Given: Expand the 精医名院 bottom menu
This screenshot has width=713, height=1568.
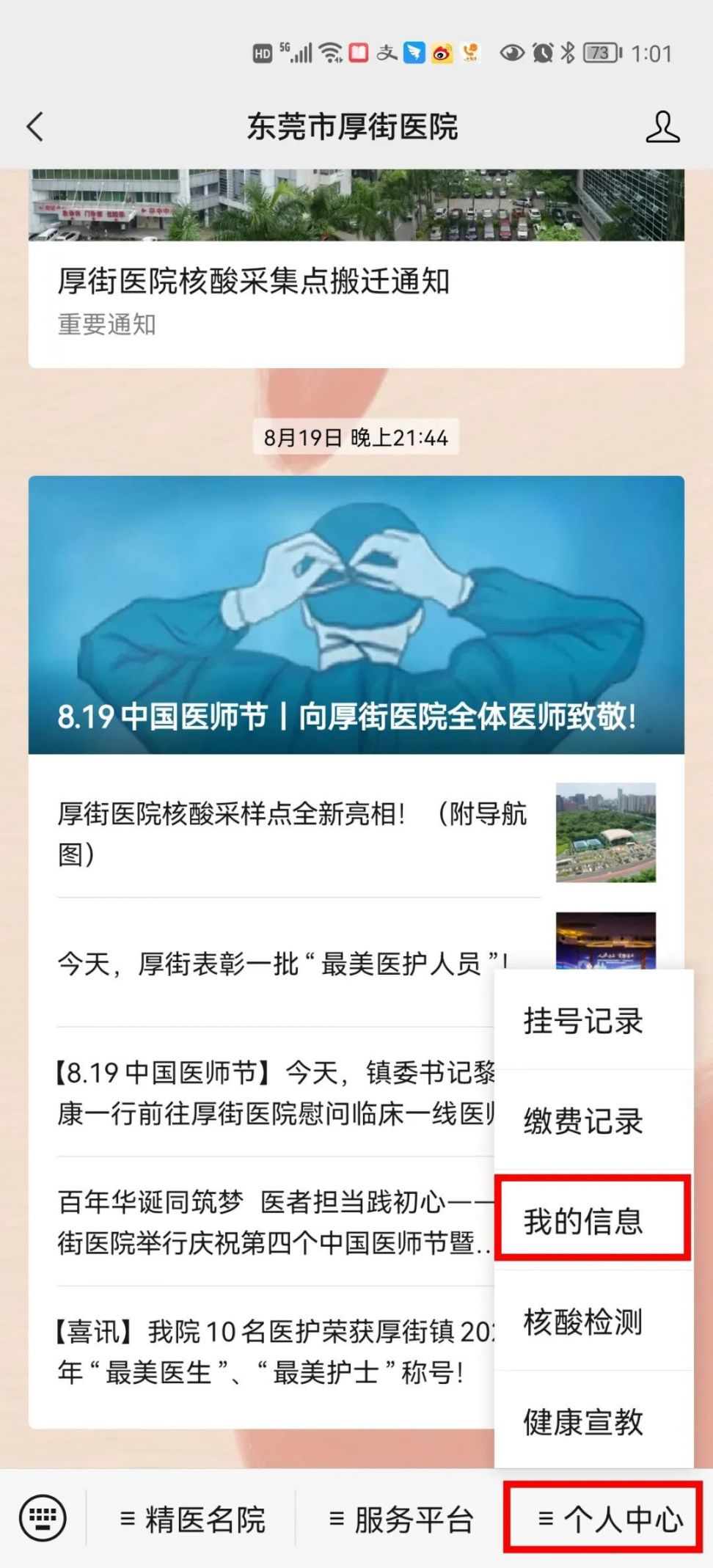Looking at the screenshot, I should click(191, 1519).
